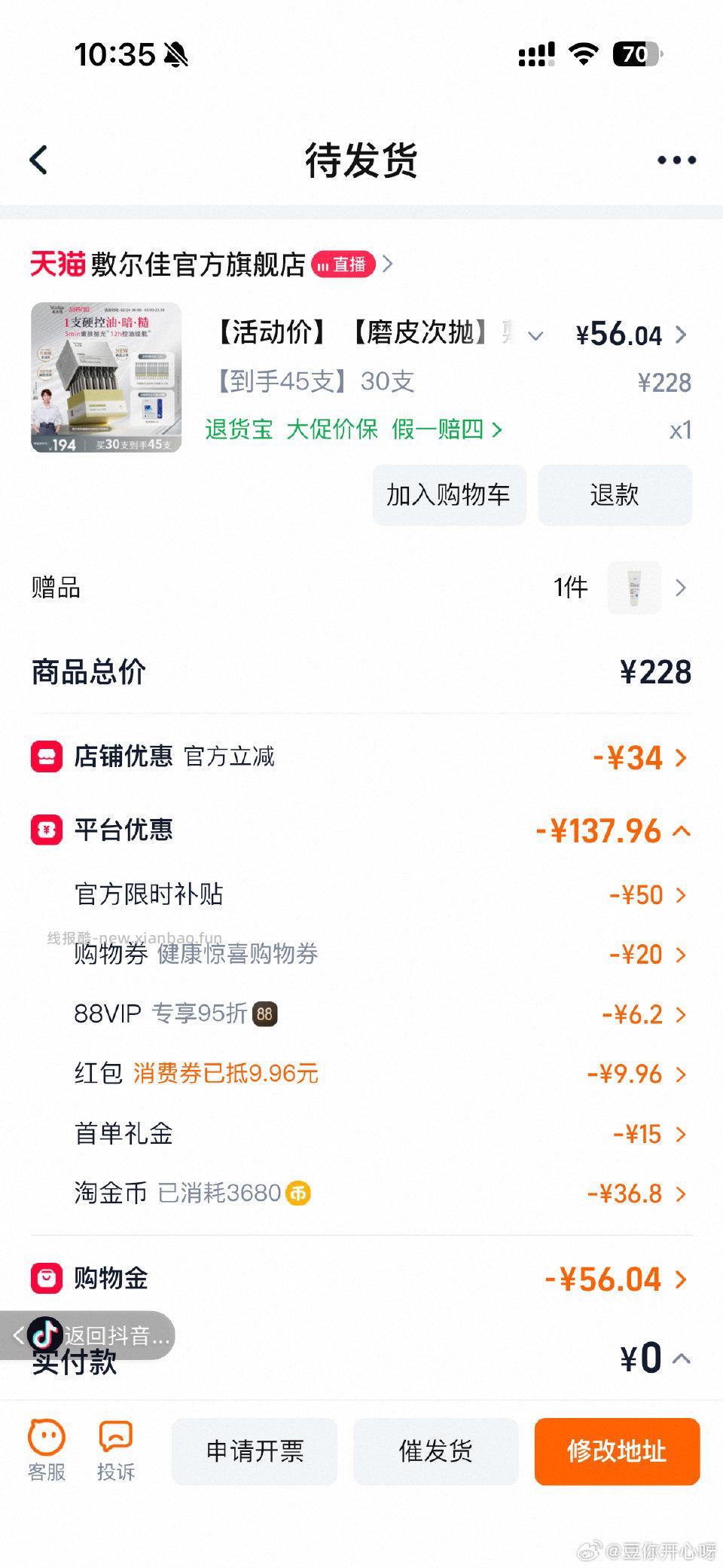This screenshot has width=723, height=1568.
Task: Go back with the back arrow
Action: pos(39,160)
